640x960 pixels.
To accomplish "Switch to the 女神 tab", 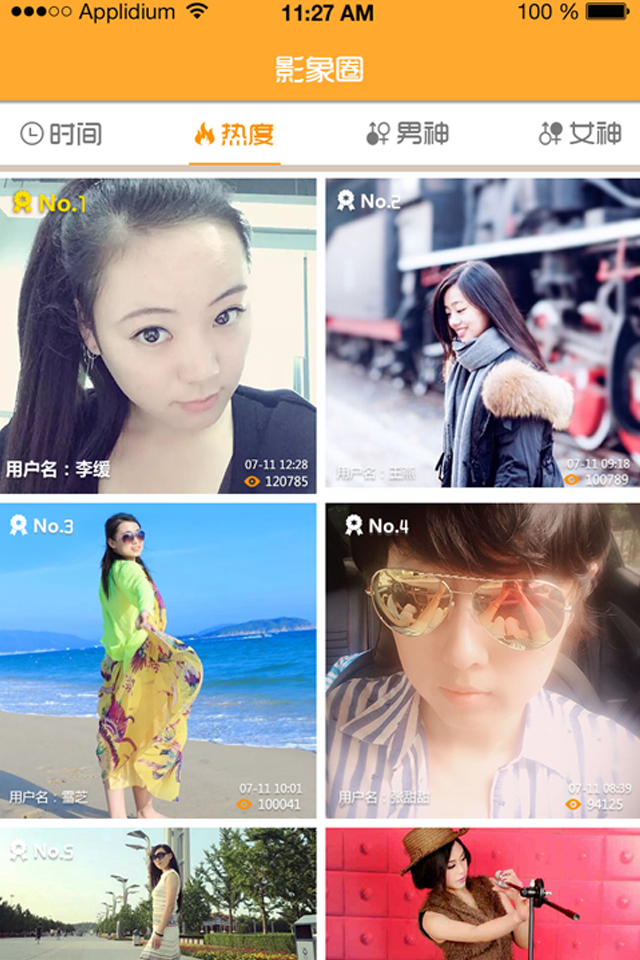I will click(580, 133).
